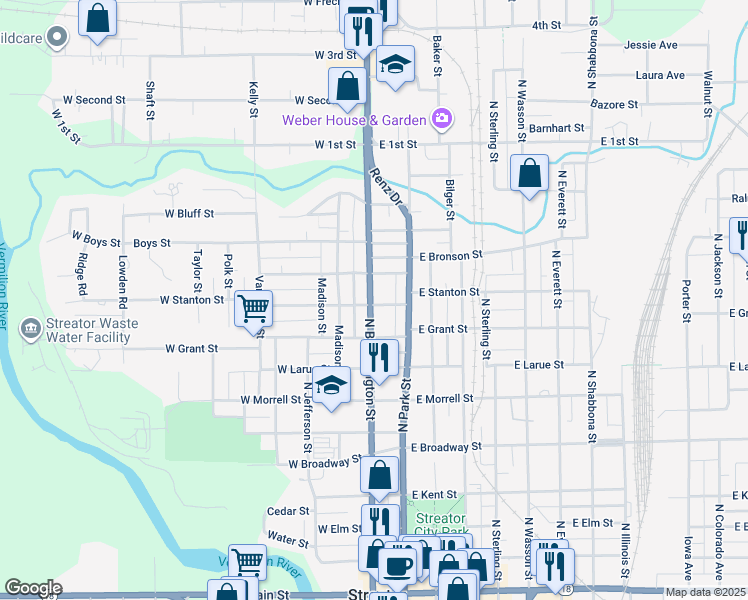Open the childcare location marker
748x600 pixels.
click(57, 38)
